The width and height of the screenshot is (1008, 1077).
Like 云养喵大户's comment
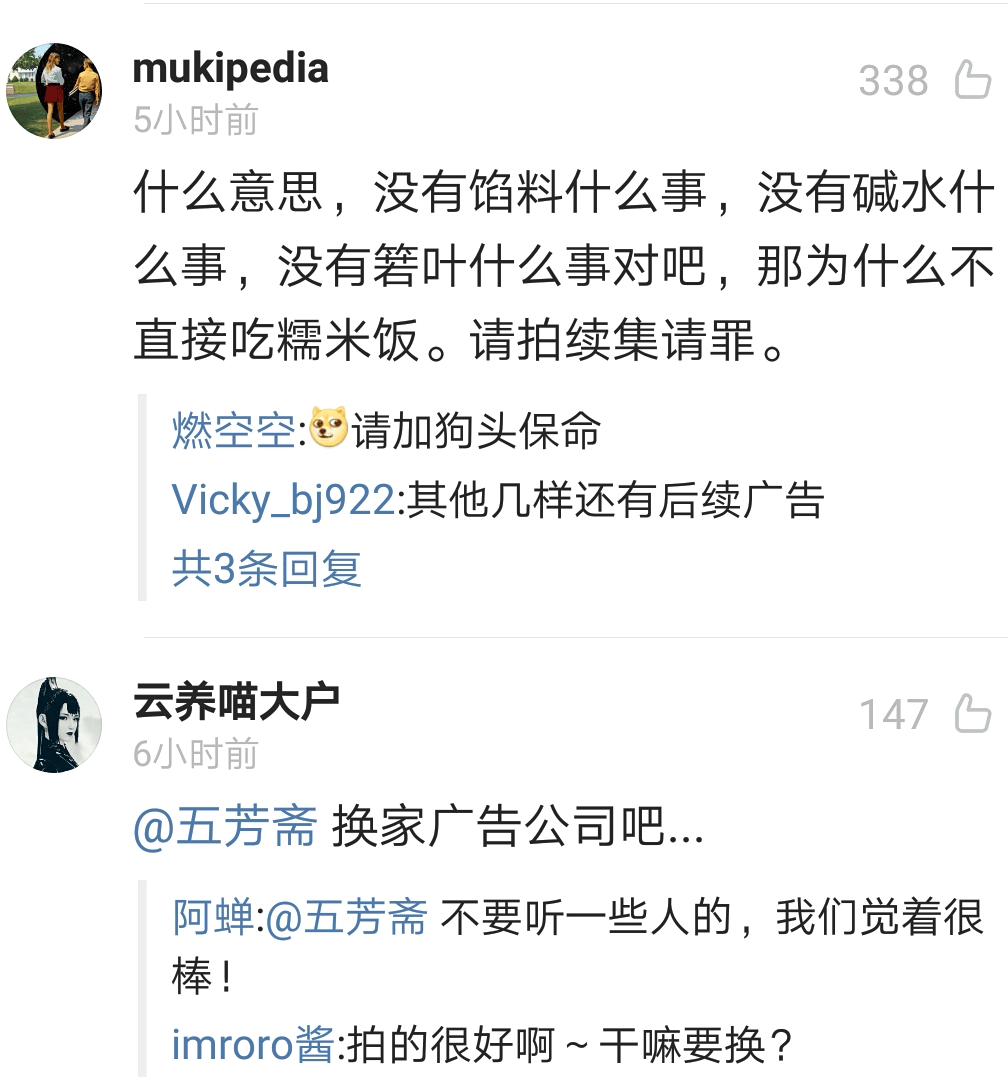click(x=972, y=713)
